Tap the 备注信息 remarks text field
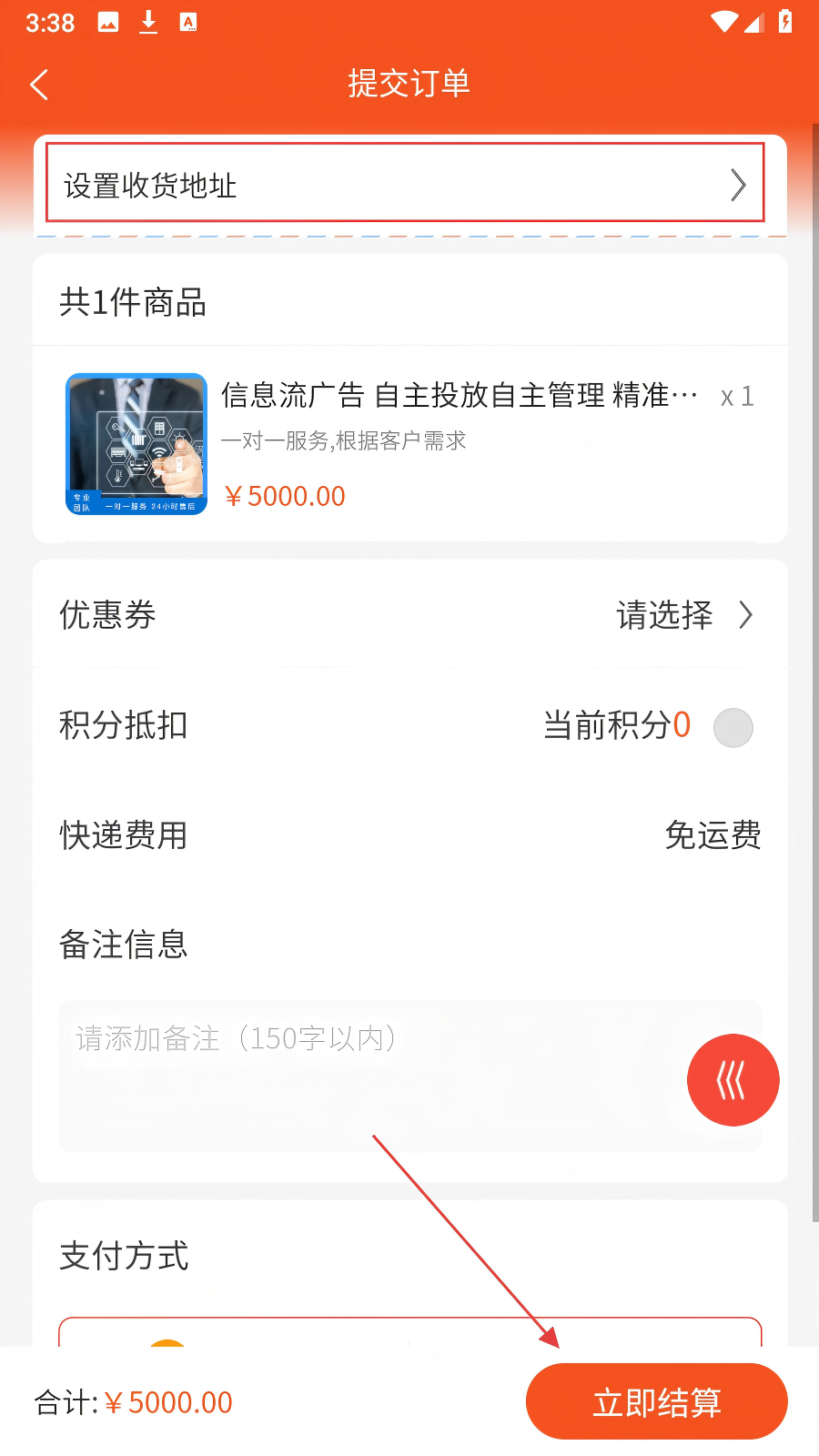Screen dimensions: 819x1456 point(409,1076)
